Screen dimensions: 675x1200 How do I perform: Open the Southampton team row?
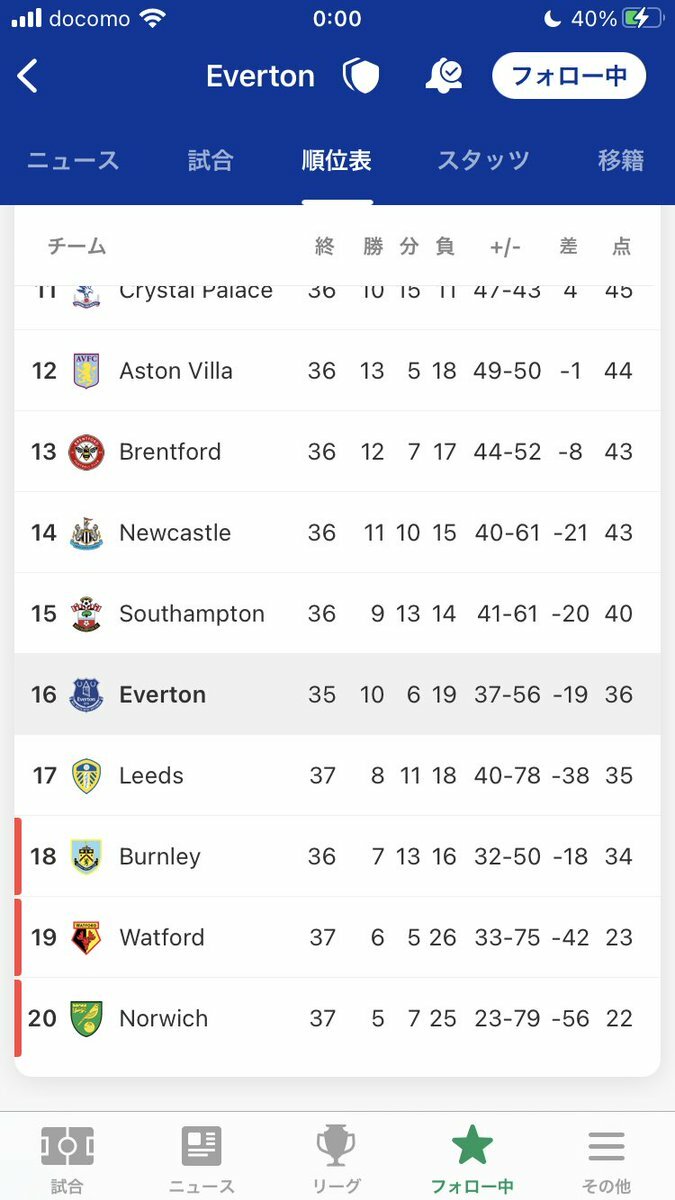(337, 614)
